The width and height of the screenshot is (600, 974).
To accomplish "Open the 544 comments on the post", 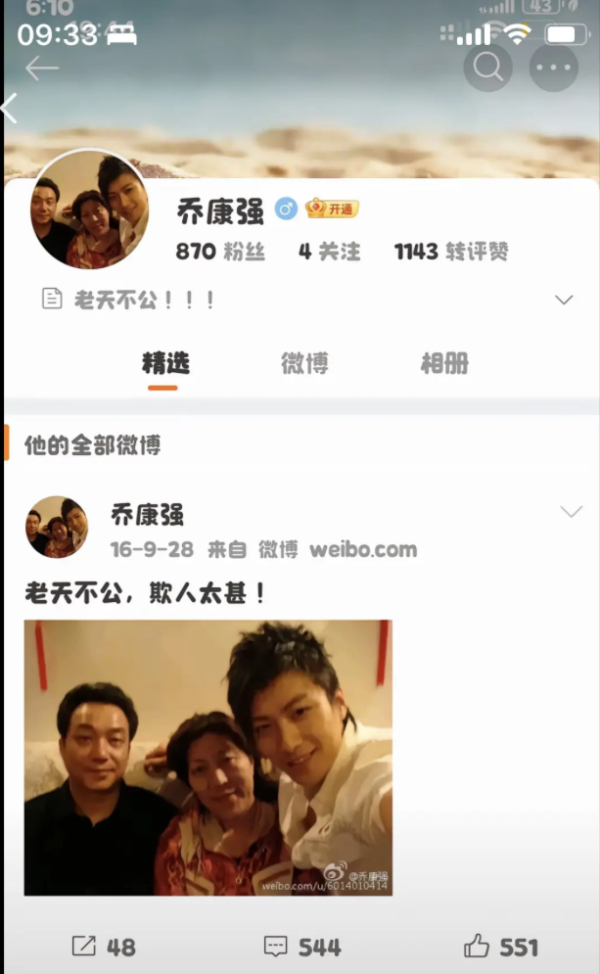I will click(301, 946).
